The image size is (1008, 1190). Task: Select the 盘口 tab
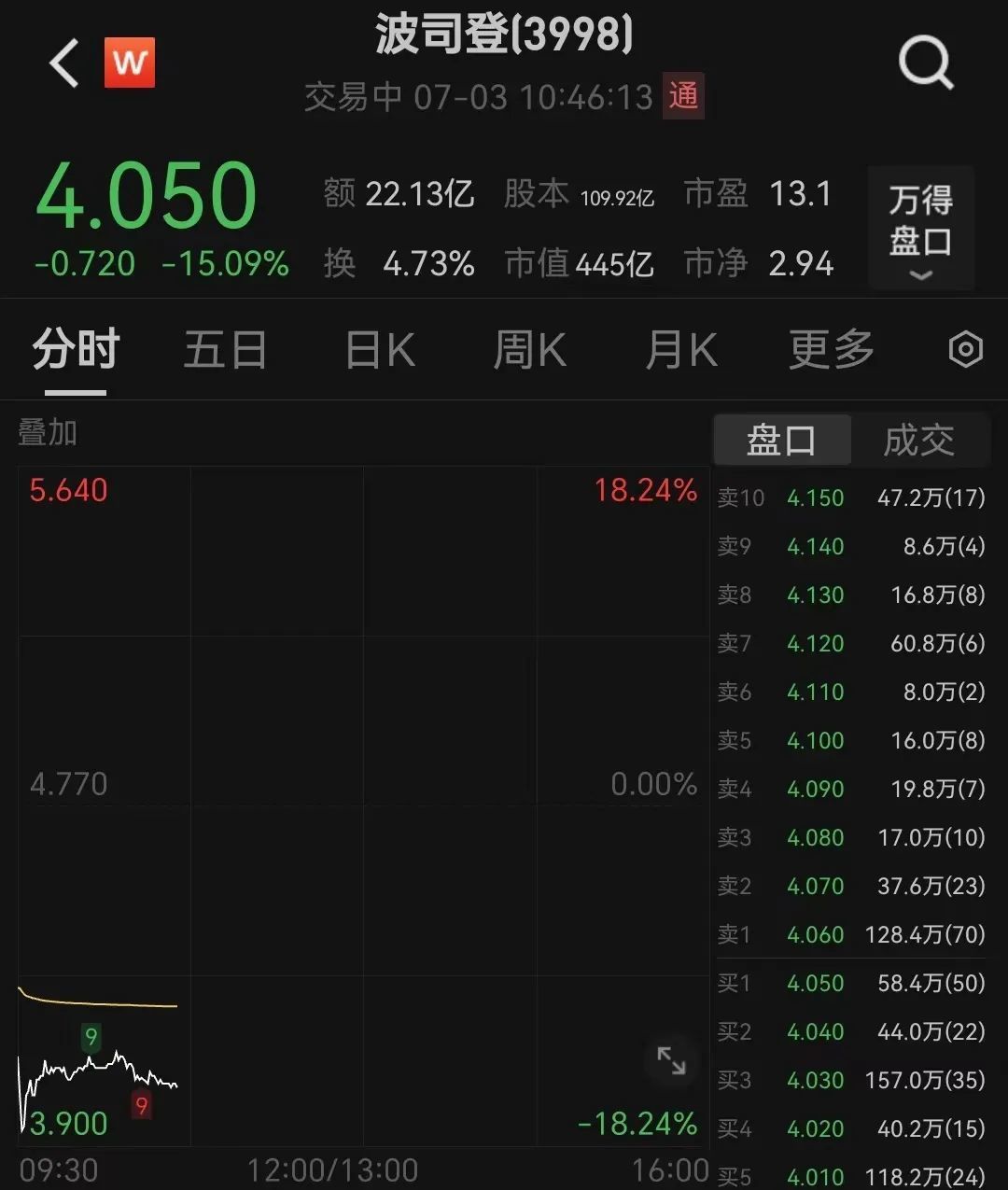point(782,441)
